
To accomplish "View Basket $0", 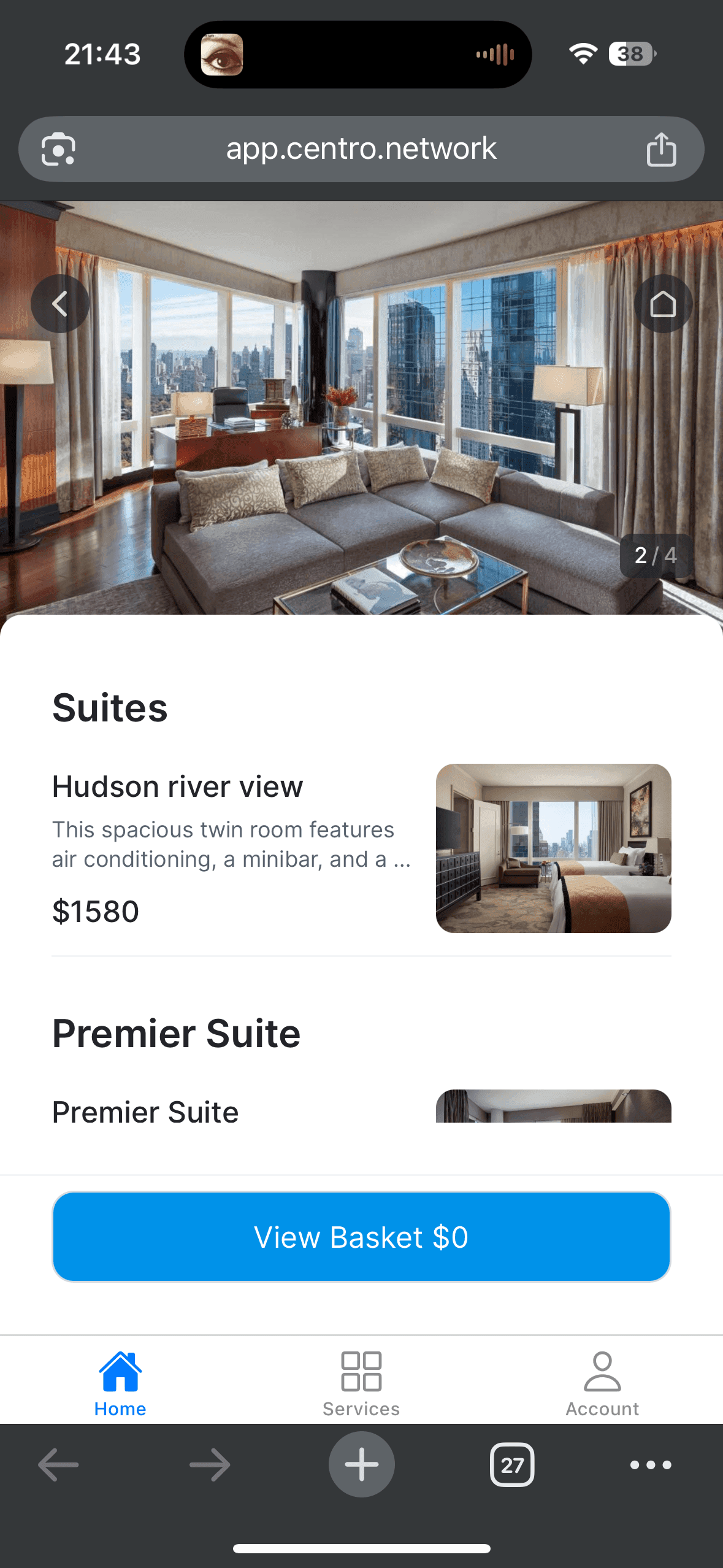I will click(361, 1237).
